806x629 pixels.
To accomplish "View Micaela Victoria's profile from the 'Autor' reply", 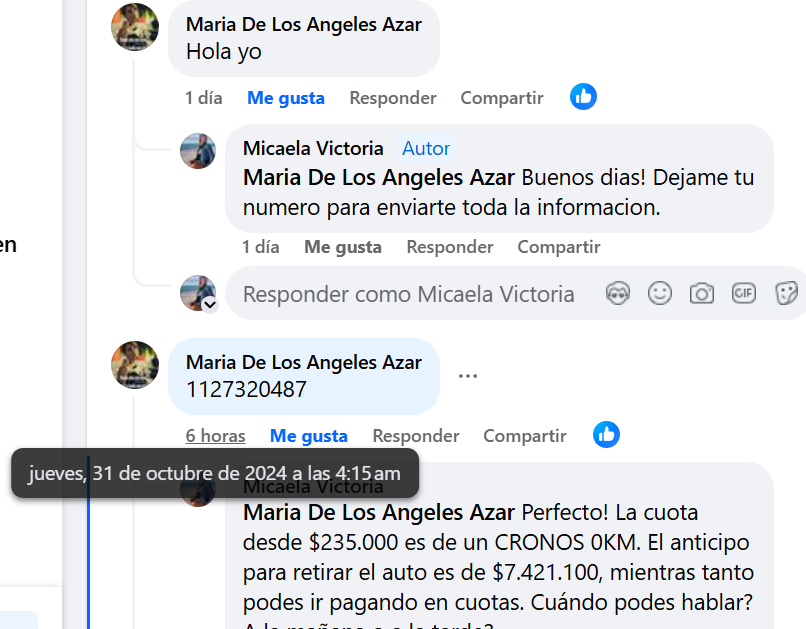I will [x=313, y=148].
